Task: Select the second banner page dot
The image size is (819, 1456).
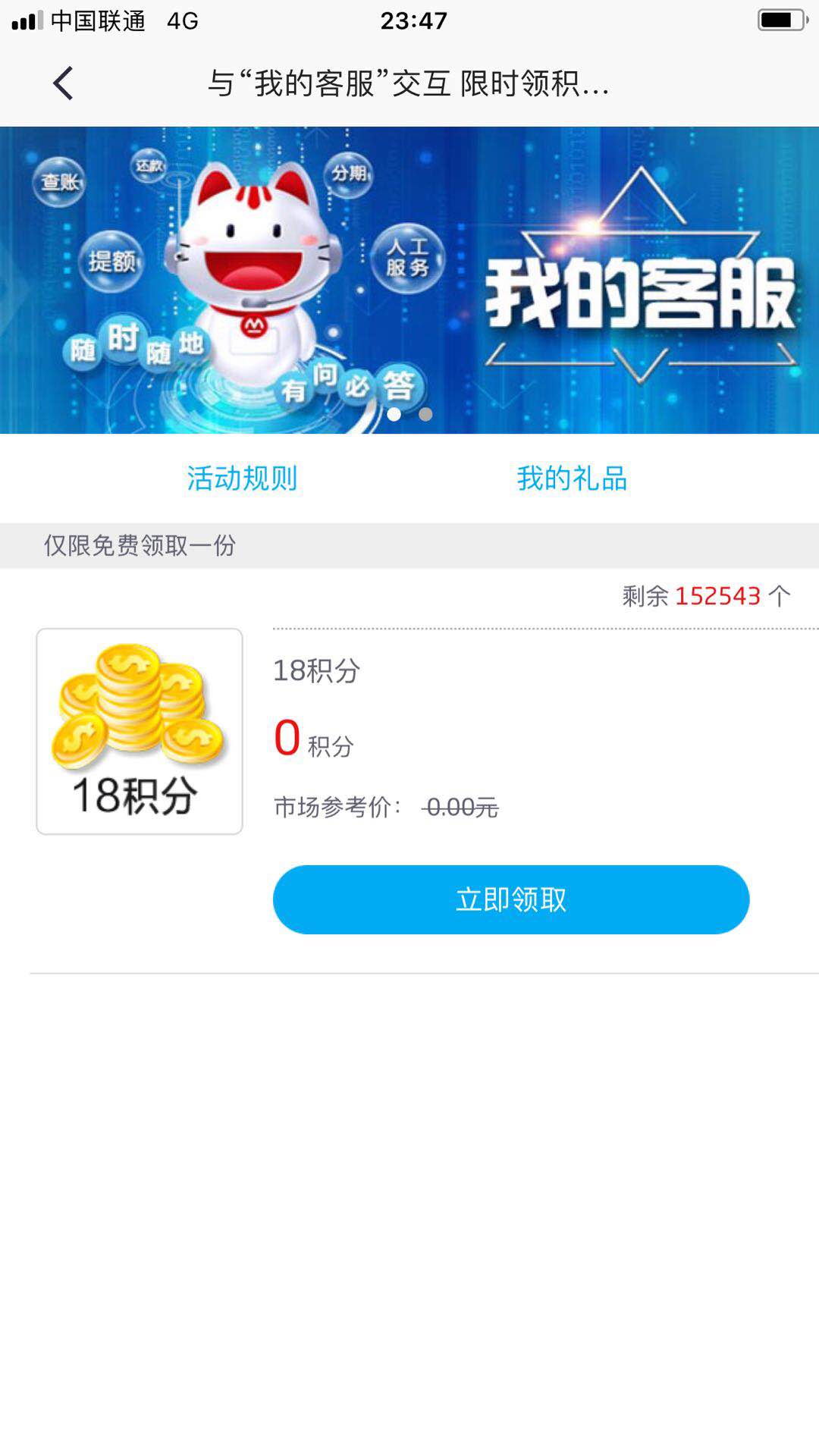Action: coord(425,414)
